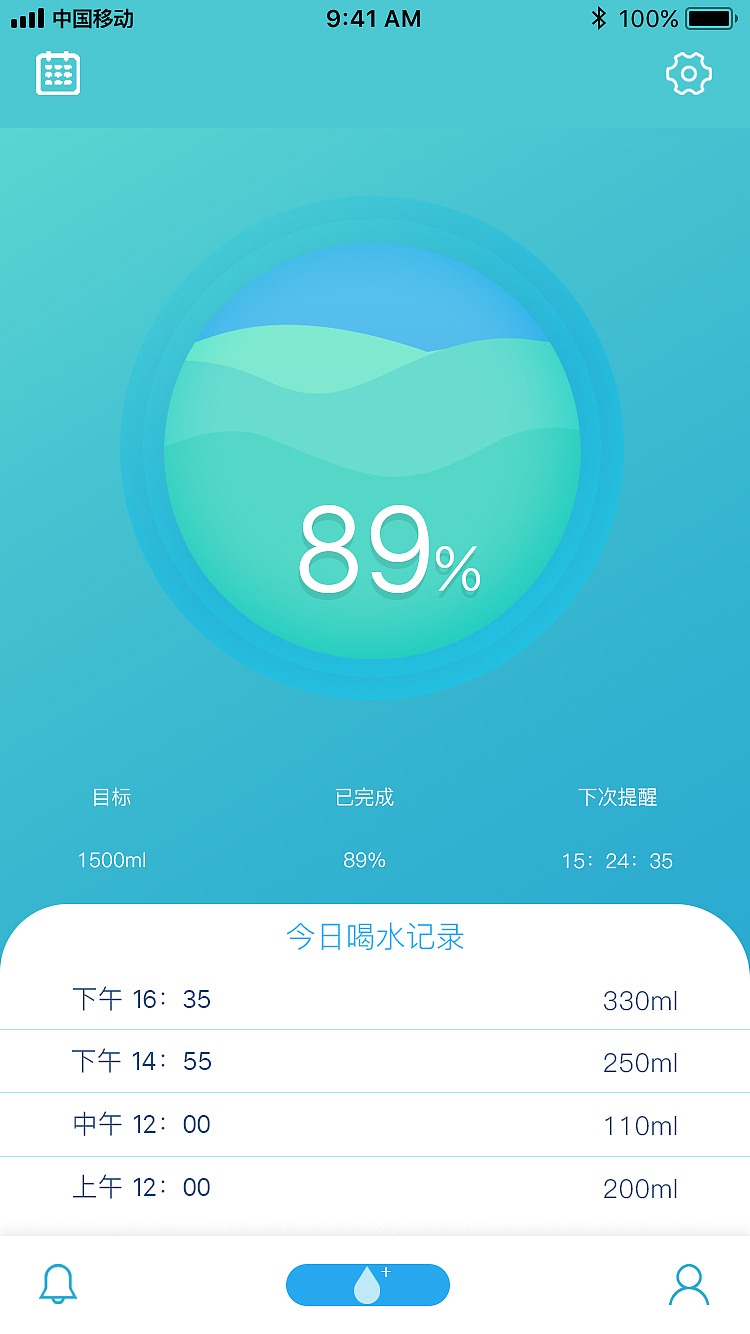This screenshot has width=750, height=1334.
Task: Tap the 1500ml goal value
Action: (x=110, y=859)
